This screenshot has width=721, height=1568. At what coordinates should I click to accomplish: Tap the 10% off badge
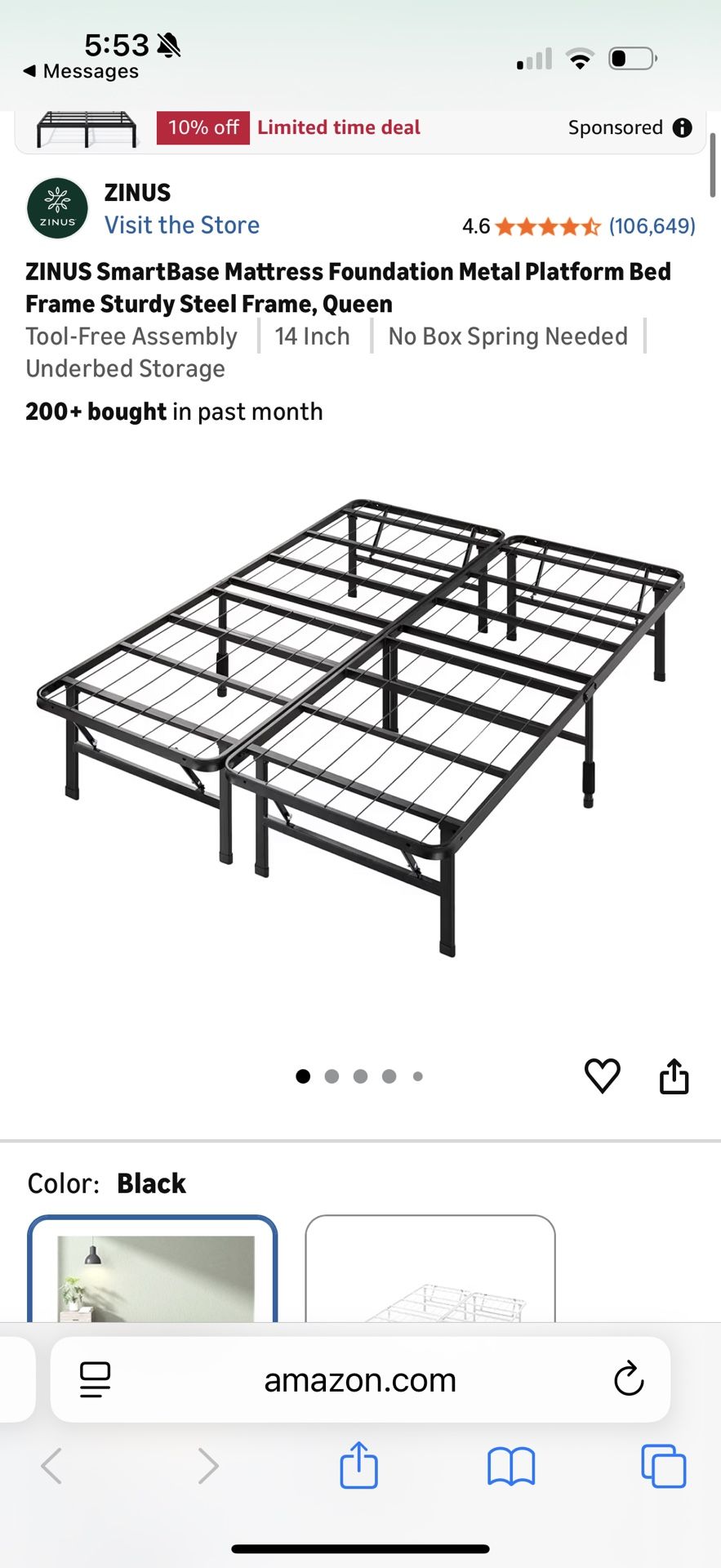point(202,127)
